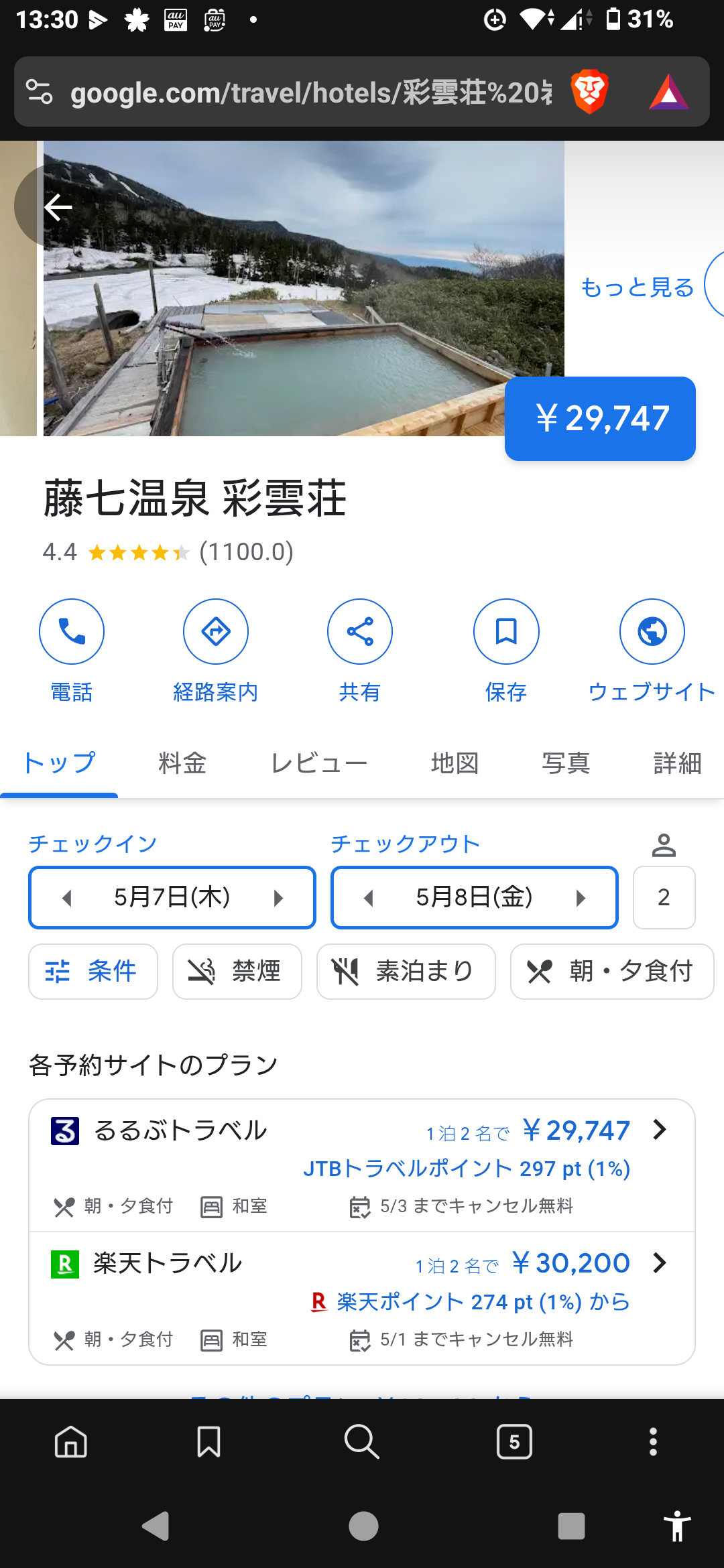This screenshot has width=724, height=1568.
Task: Change the guest count of 2
Action: (664, 898)
